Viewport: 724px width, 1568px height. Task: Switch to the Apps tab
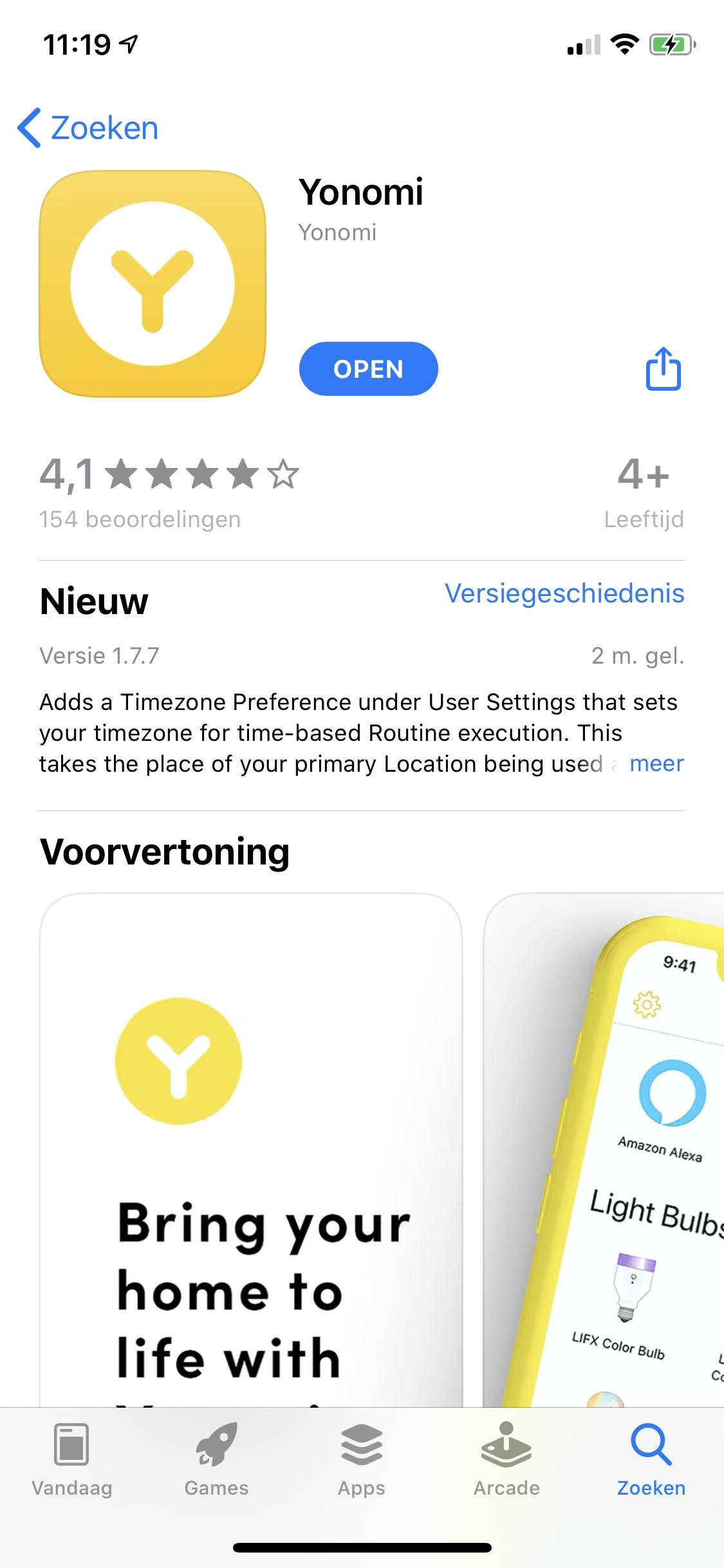click(362, 1461)
